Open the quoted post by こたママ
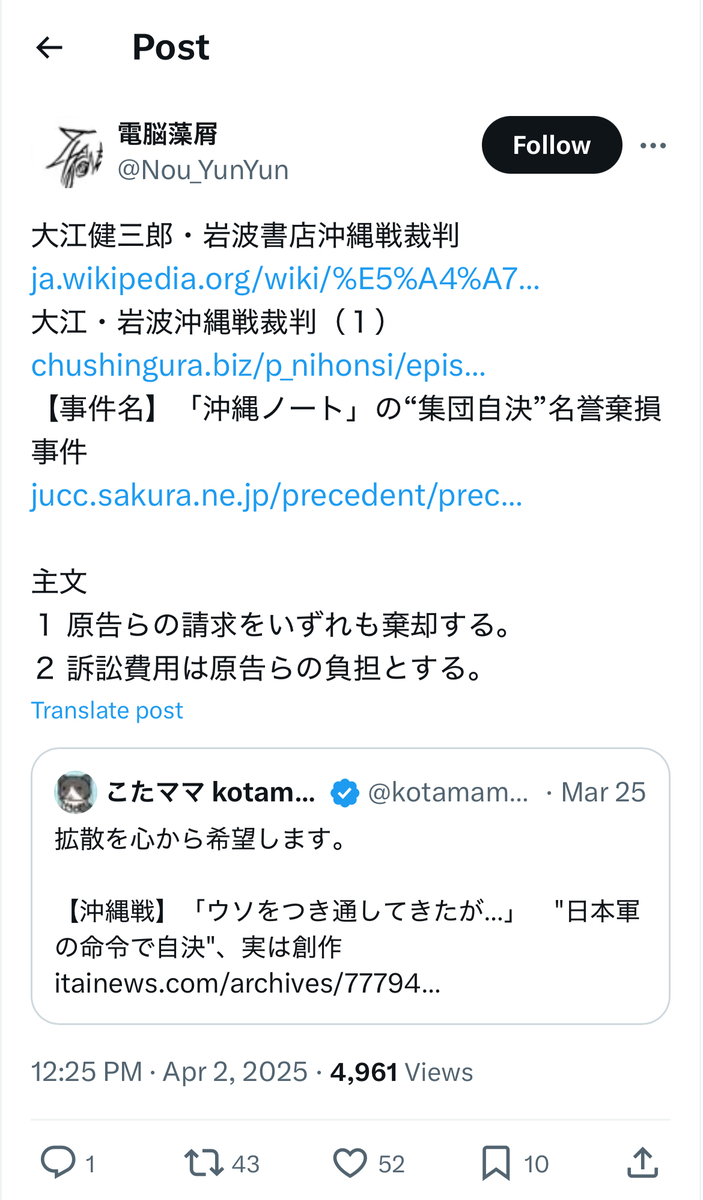The width and height of the screenshot is (703, 1200). [351, 886]
